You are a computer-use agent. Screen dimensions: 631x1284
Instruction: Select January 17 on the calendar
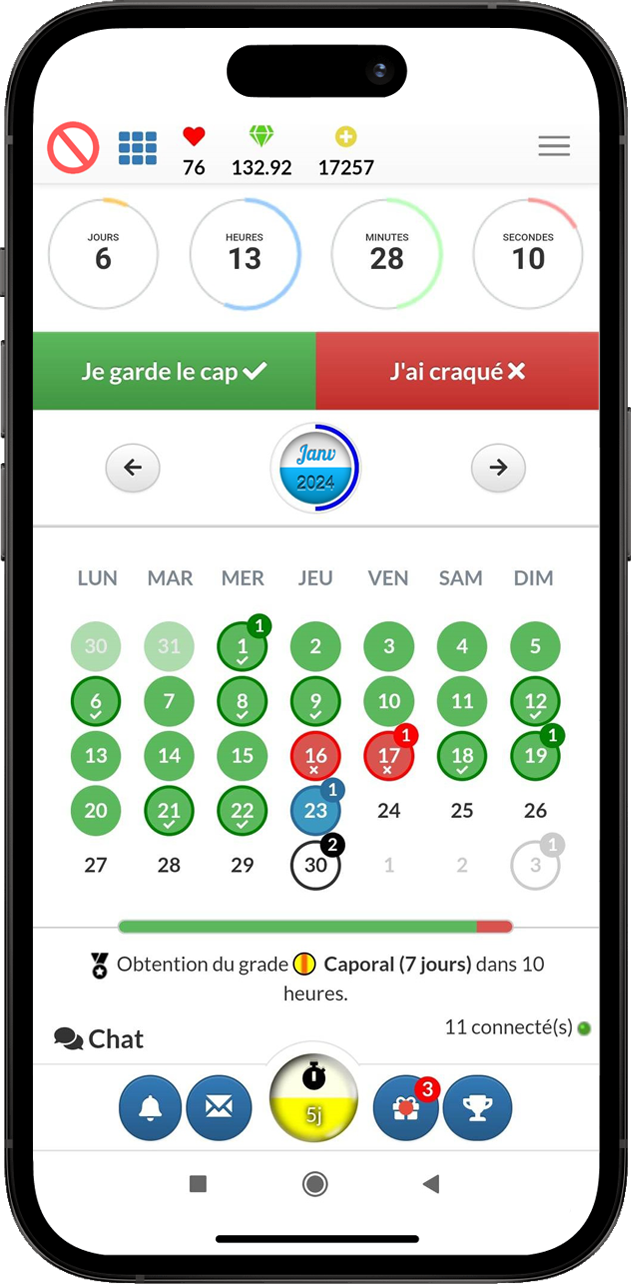pyautogui.click(x=388, y=756)
